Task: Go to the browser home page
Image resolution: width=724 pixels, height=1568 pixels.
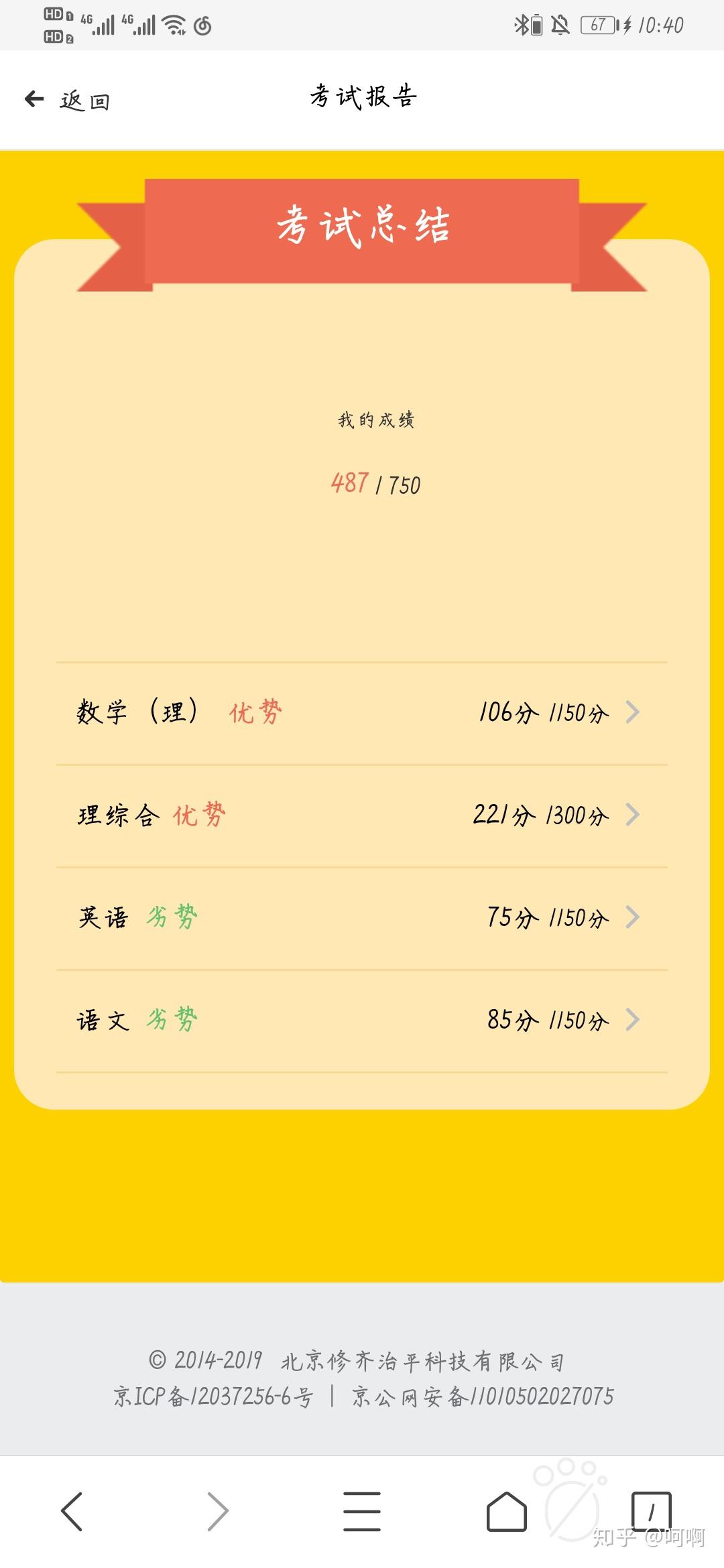Action: pyautogui.click(x=506, y=1511)
